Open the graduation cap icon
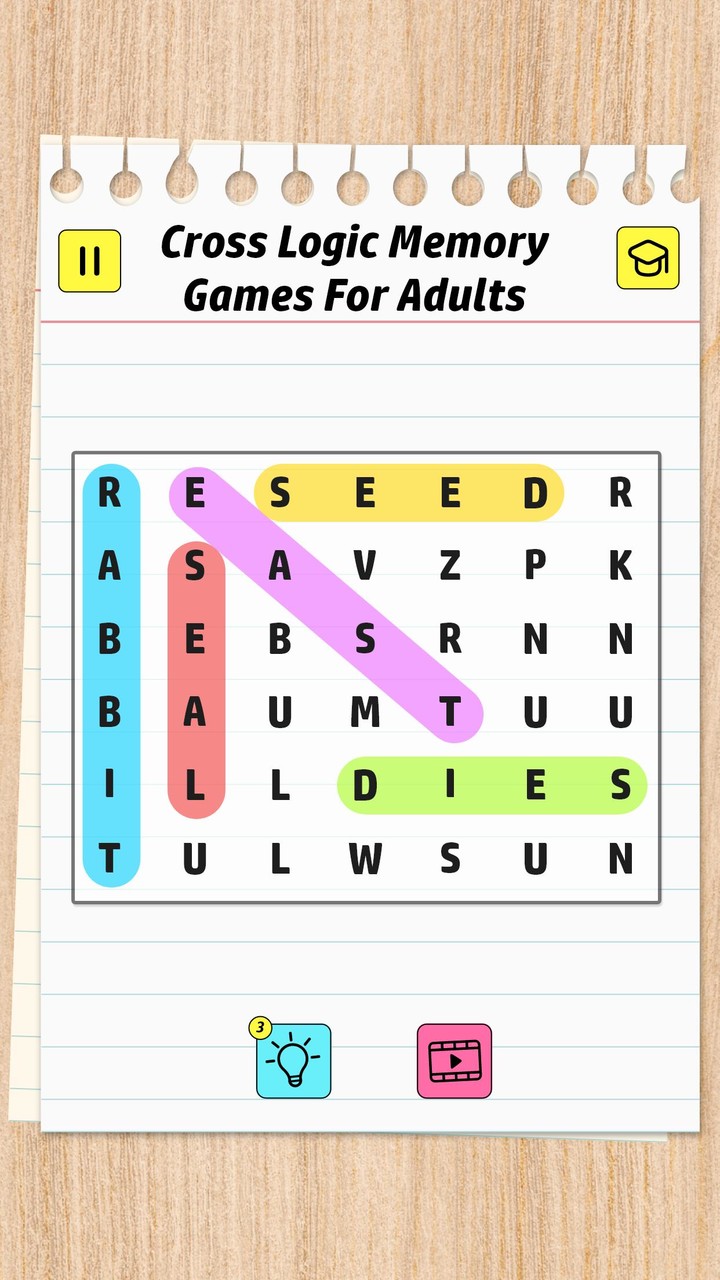The image size is (720, 1280). (x=647, y=259)
